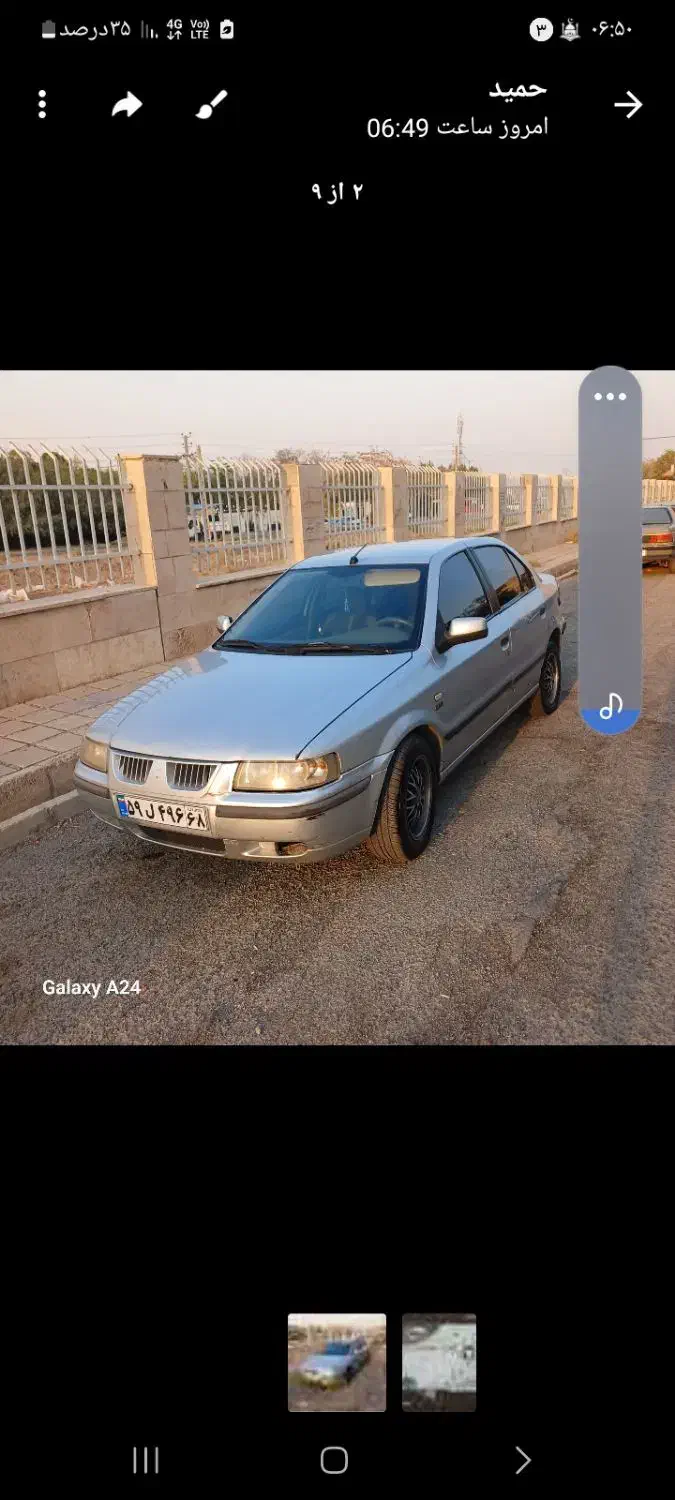Go back using the top arrow
Viewport: 675px width, 1500px height.
click(x=628, y=105)
